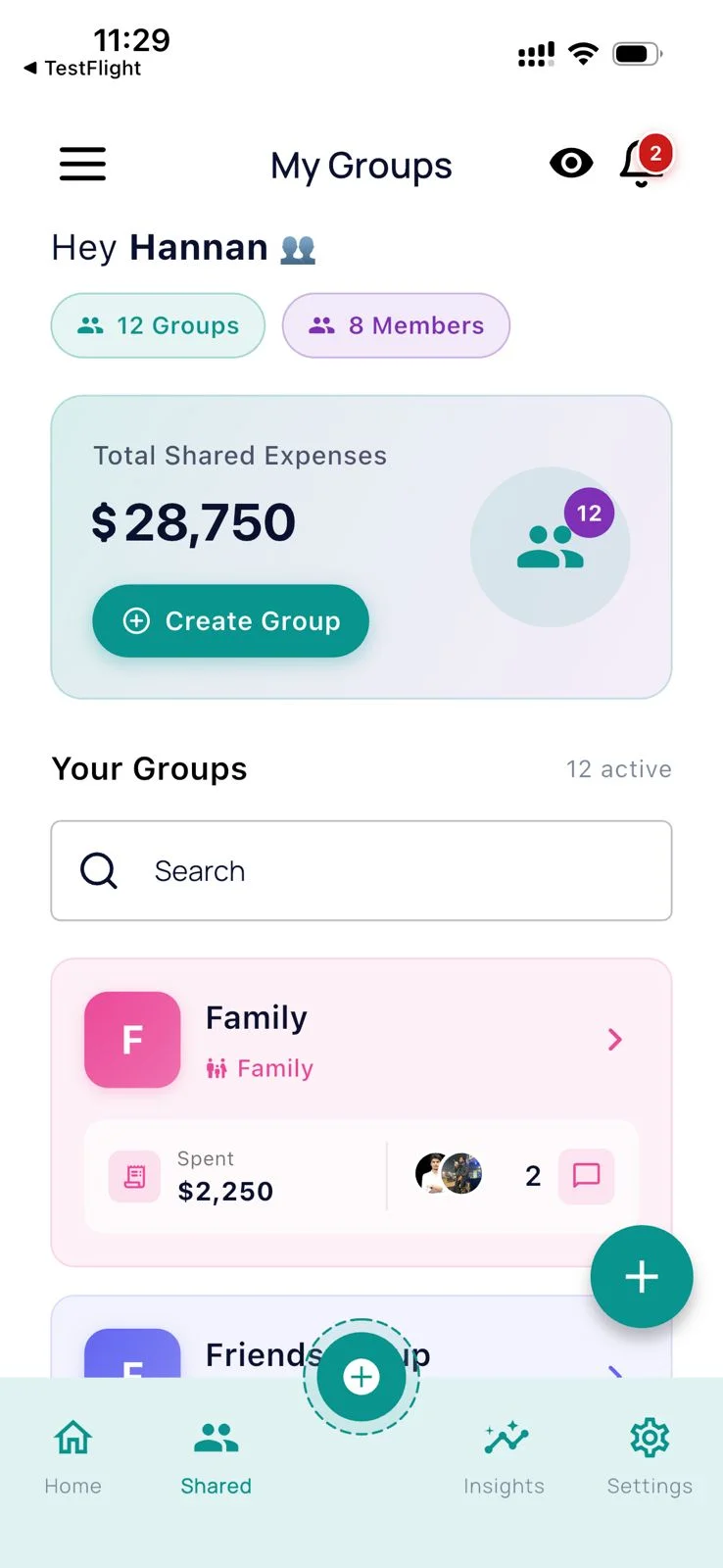Open notifications with 2 unread alerts

click(642, 164)
